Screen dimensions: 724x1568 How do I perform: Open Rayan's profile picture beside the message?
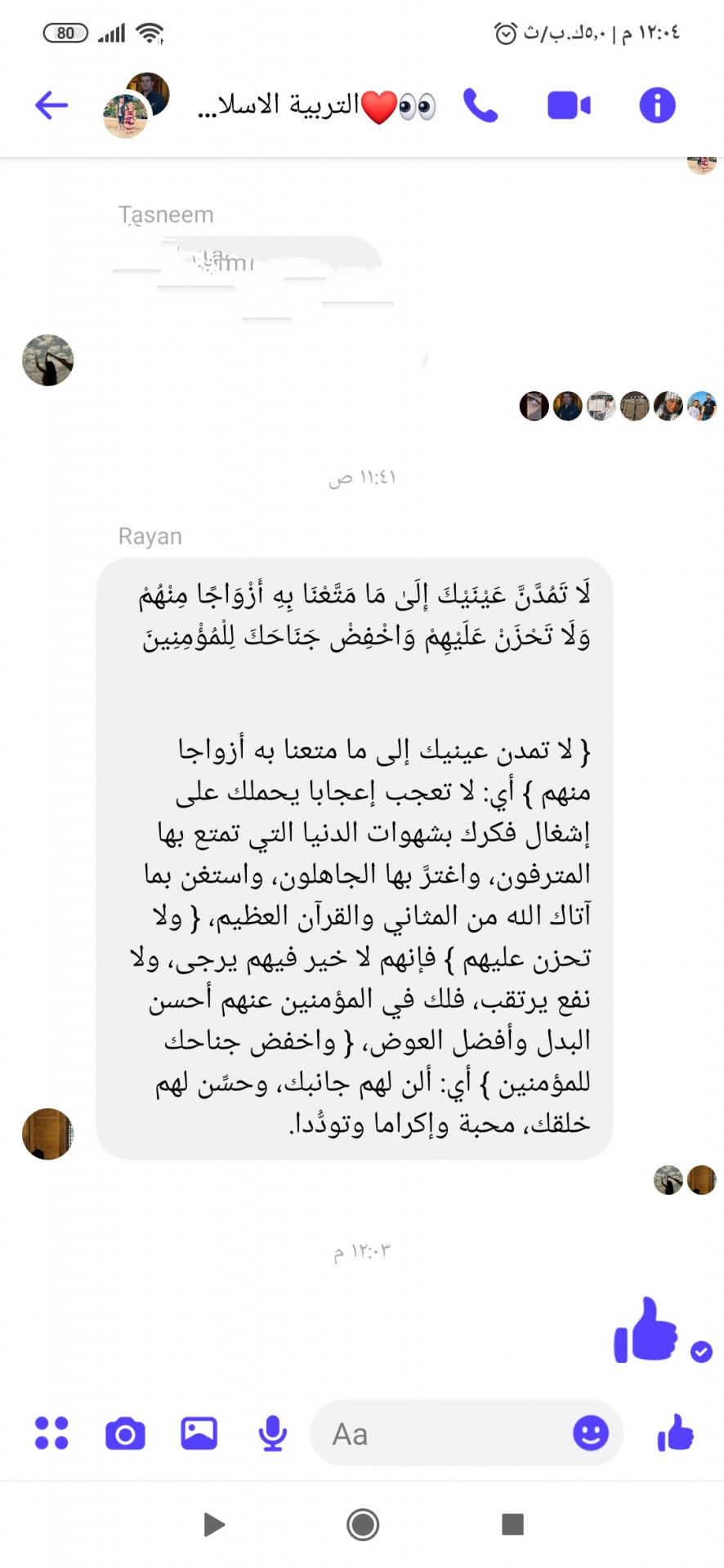pos(47,1134)
